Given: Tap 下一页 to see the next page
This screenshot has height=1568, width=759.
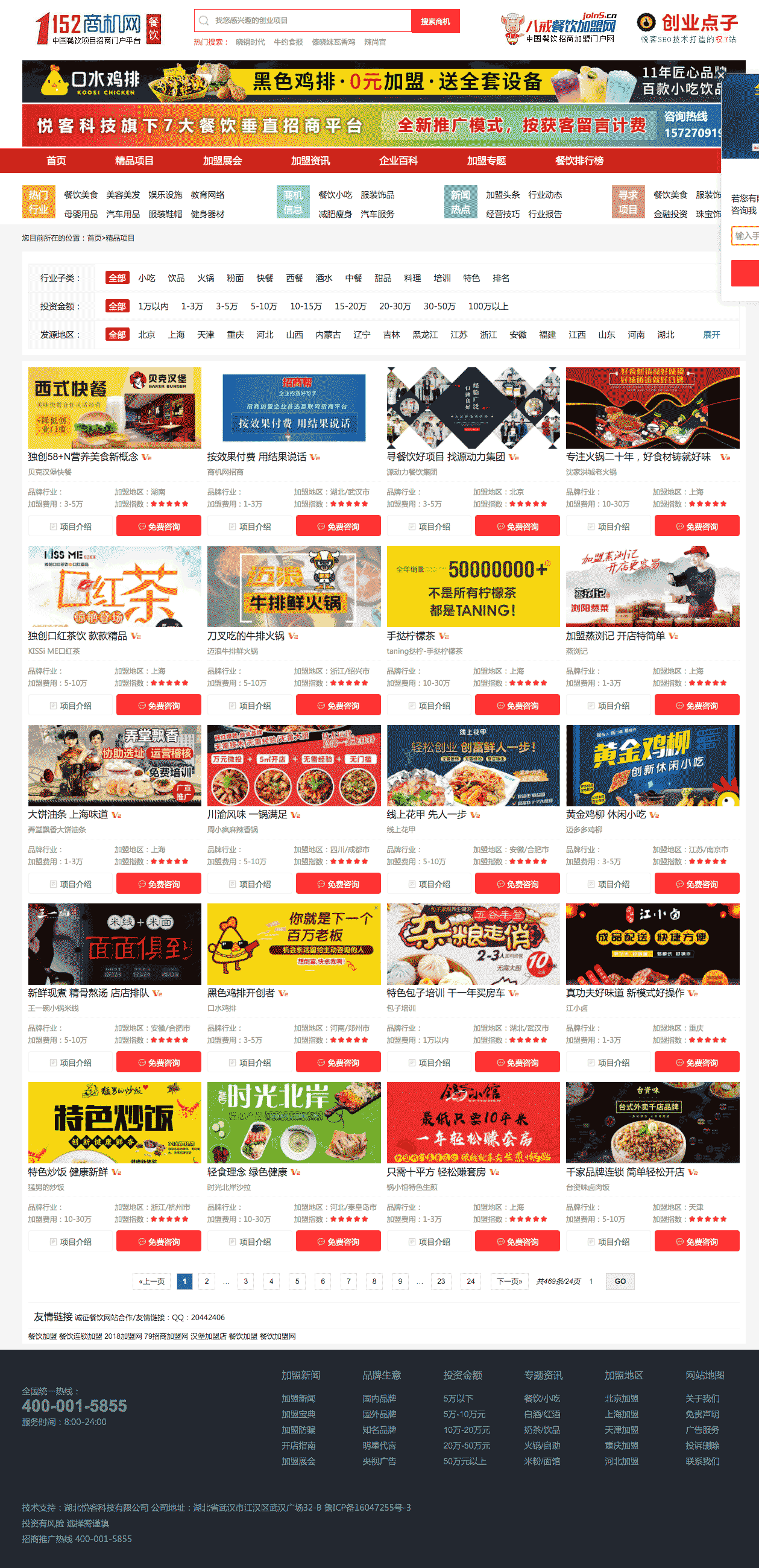Looking at the screenshot, I should (509, 1282).
